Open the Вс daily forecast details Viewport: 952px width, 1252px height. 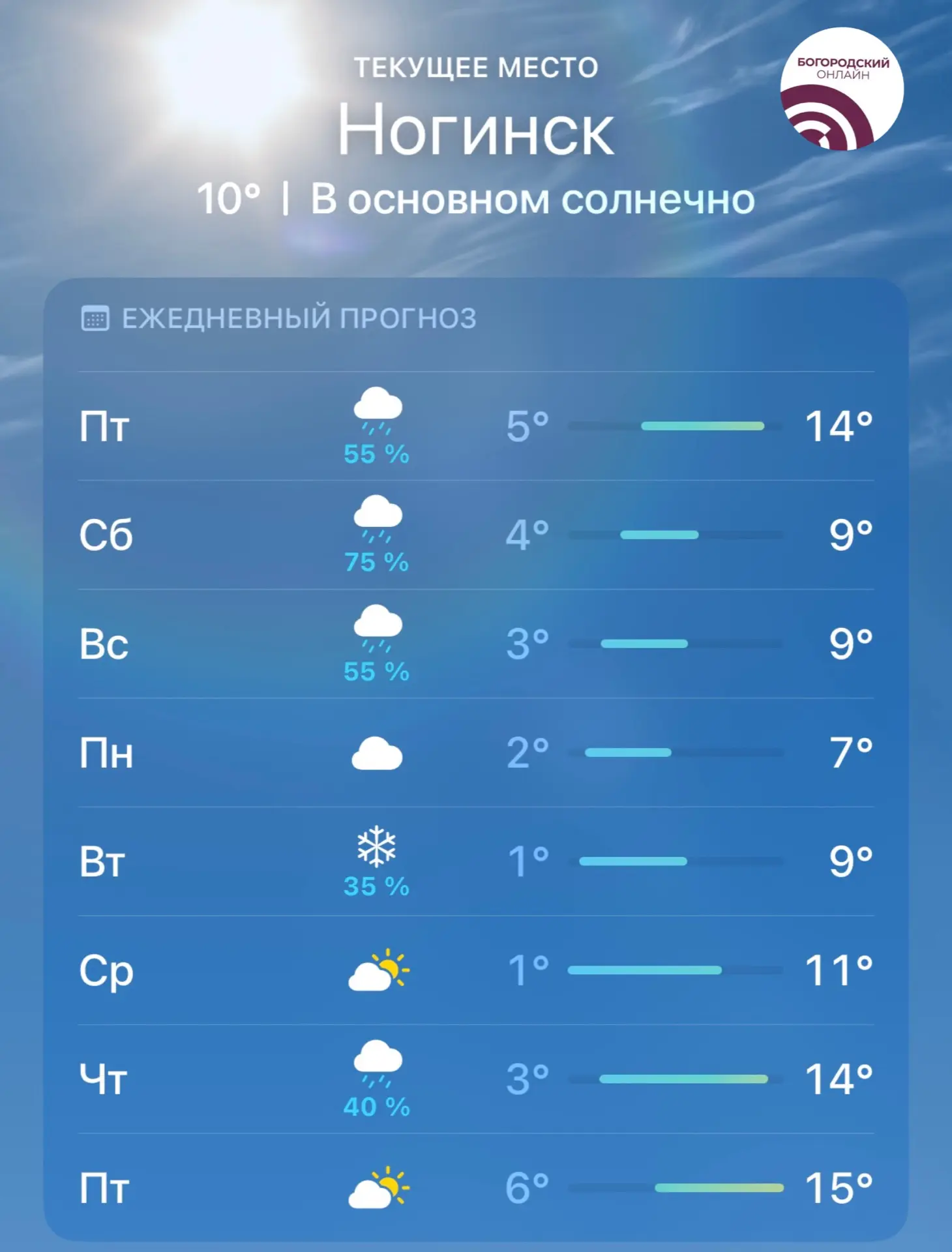(476, 644)
